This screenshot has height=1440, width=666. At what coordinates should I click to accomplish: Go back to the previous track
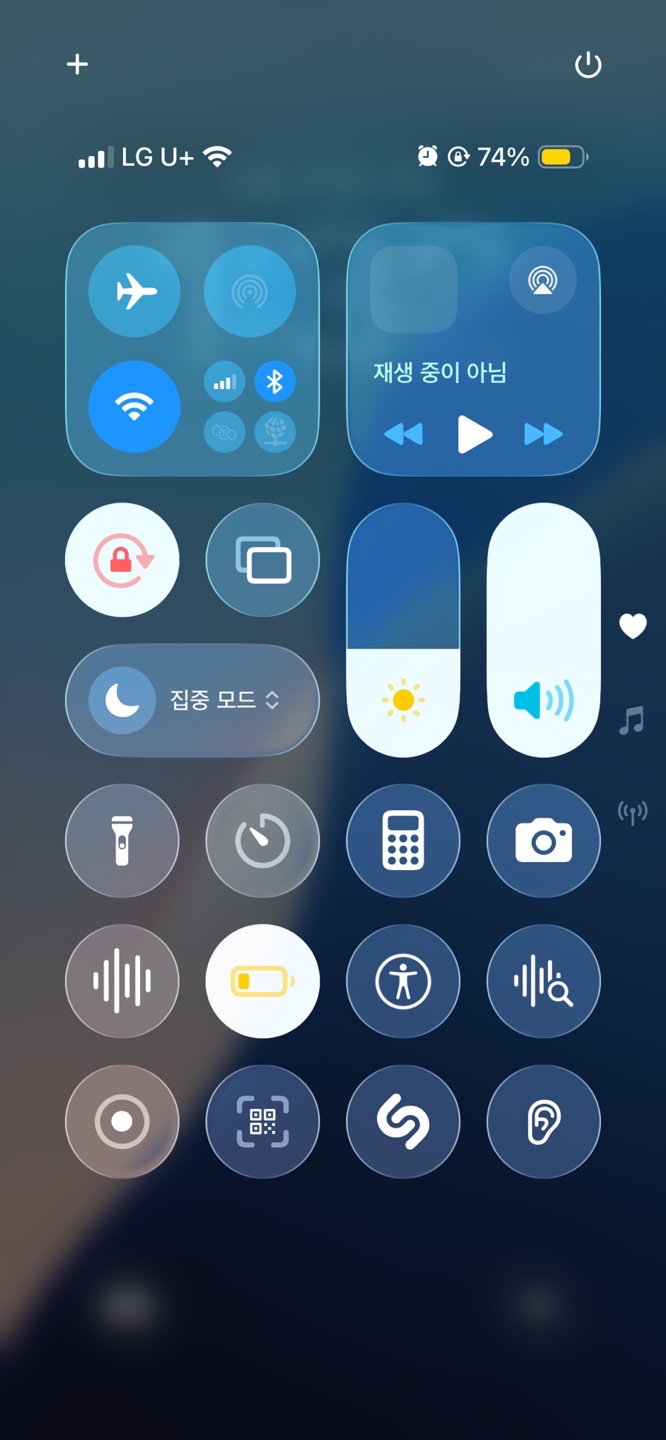click(403, 434)
